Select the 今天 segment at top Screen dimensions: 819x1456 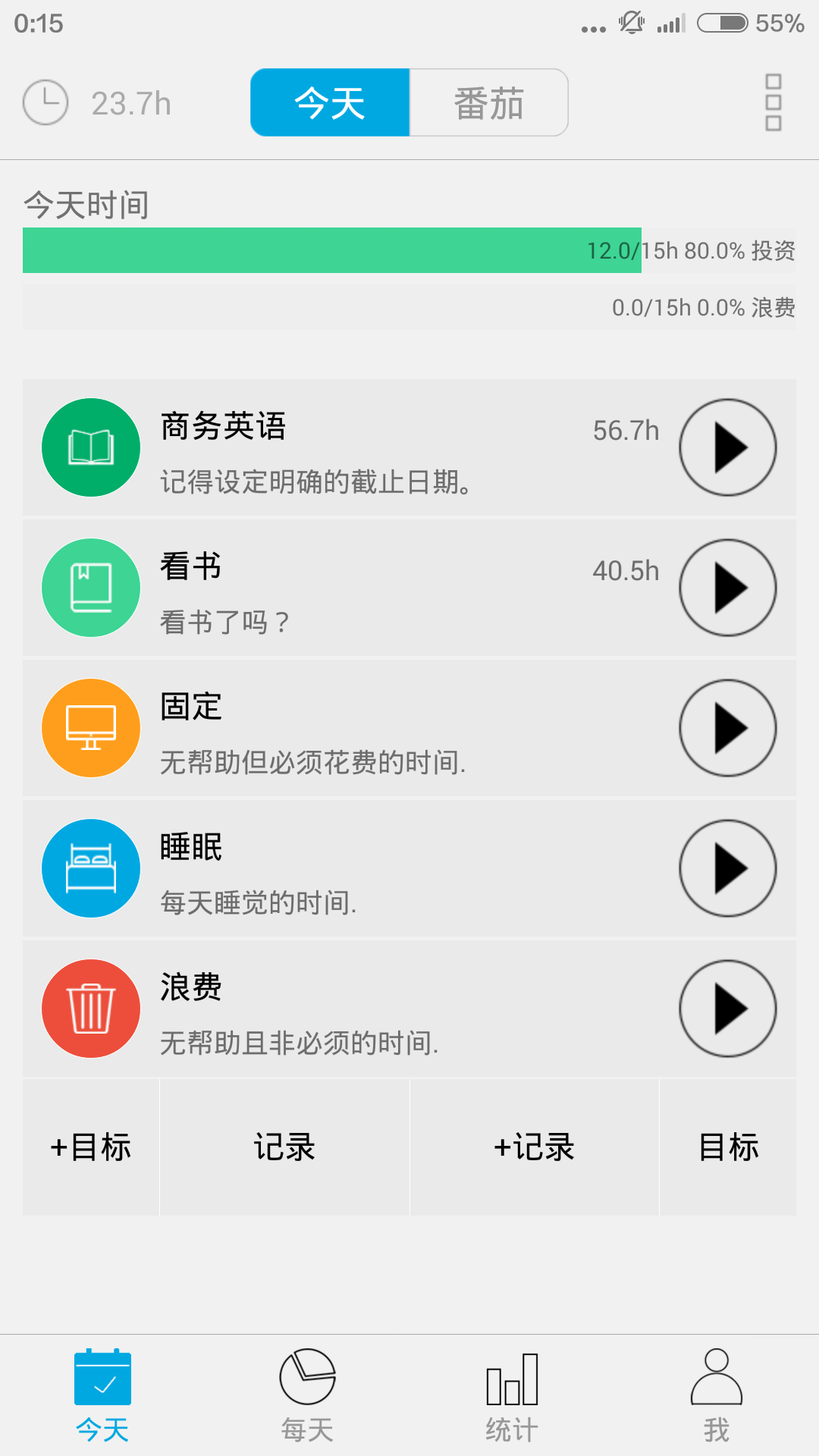(x=330, y=103)
